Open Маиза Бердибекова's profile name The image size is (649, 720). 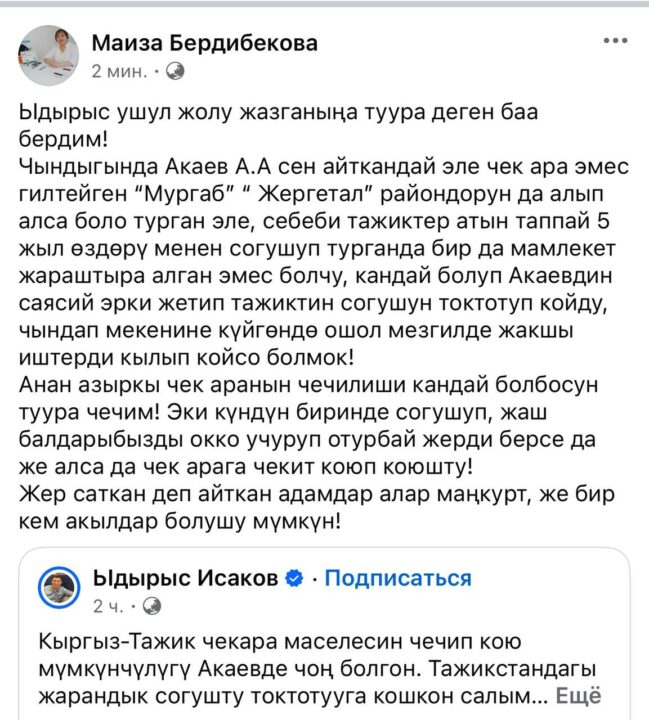click(x=204, y=43)
